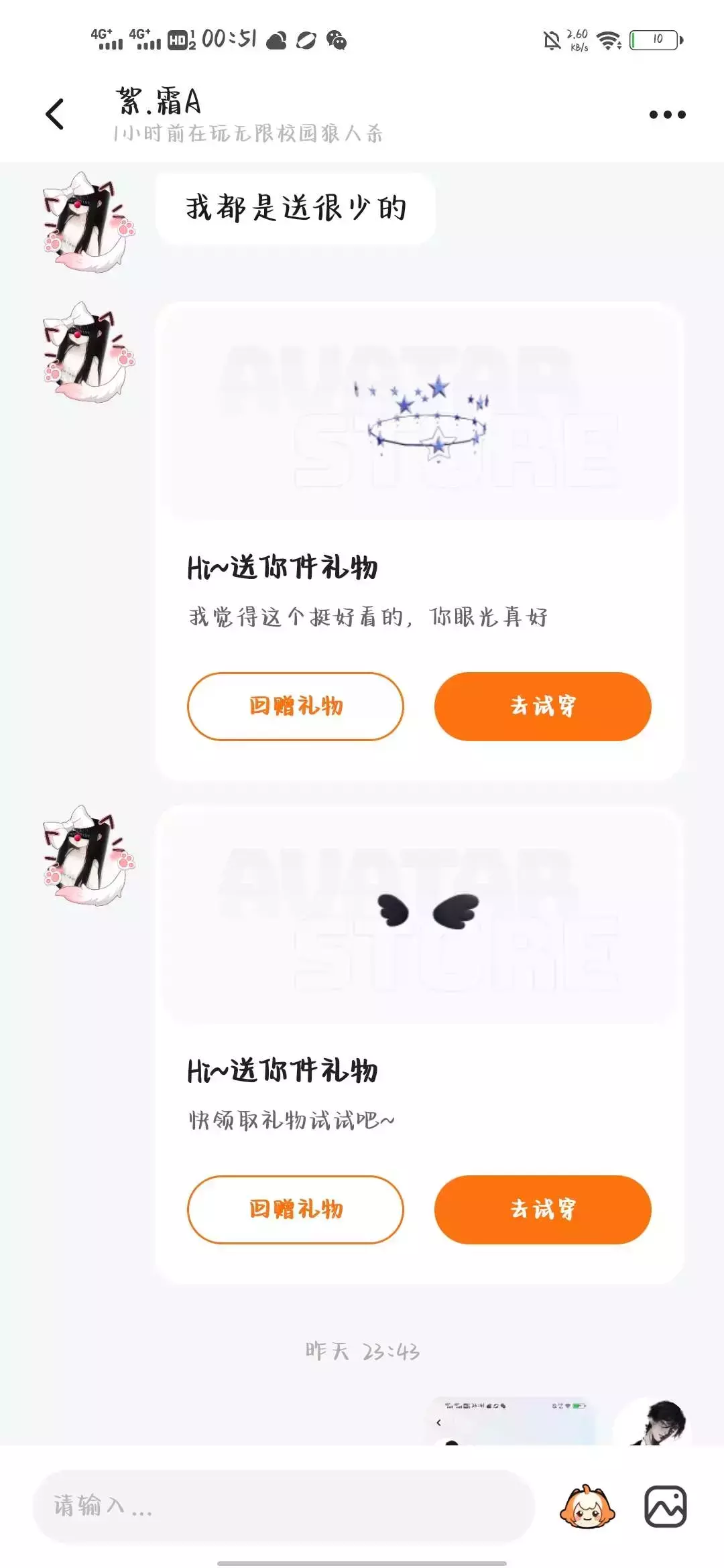This screenshot has width=724, height=1568.
Task: Open the sent screenshot image message
Action: tap(511, 1421)
